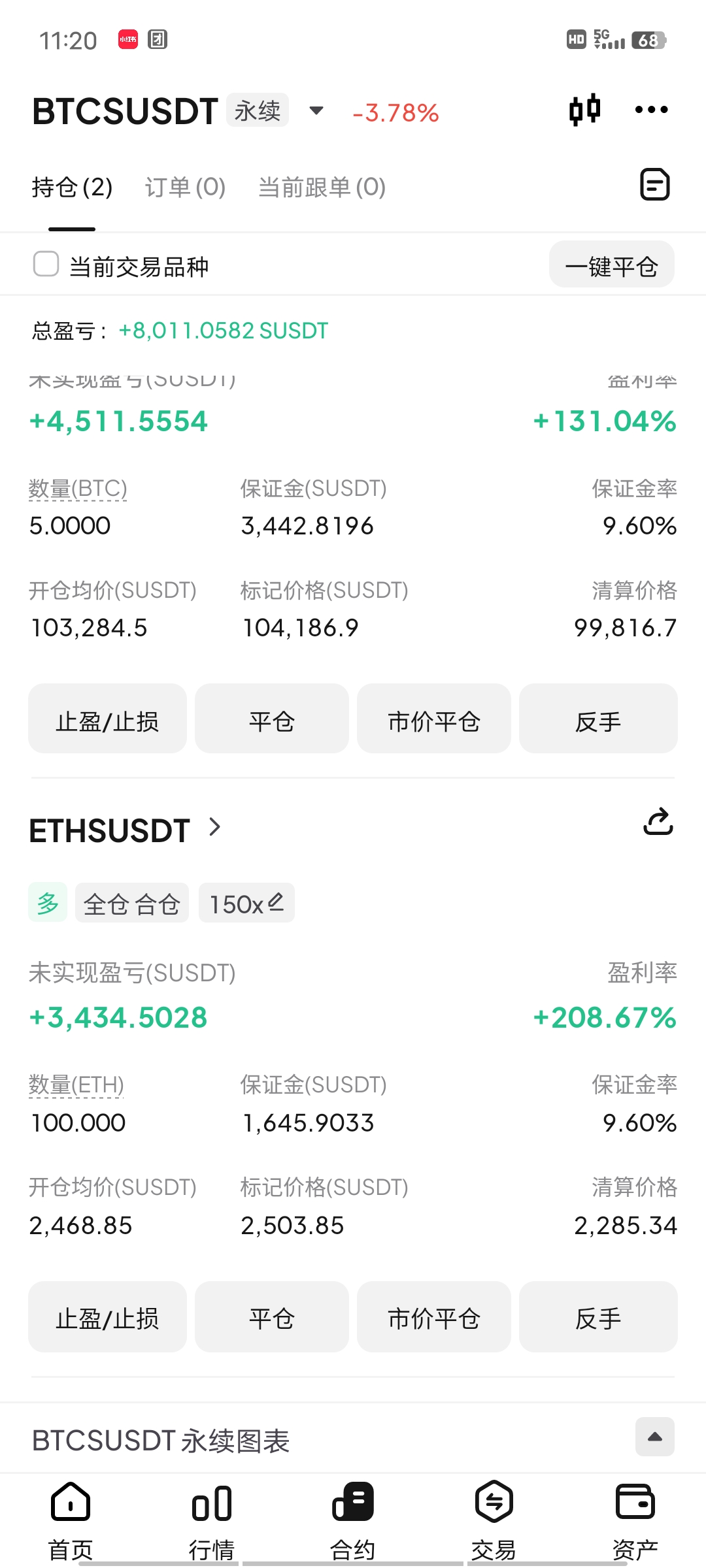706x1568 pixels.
Task: Open the three-dot overflow menu
Action: (x=651, y=110)
